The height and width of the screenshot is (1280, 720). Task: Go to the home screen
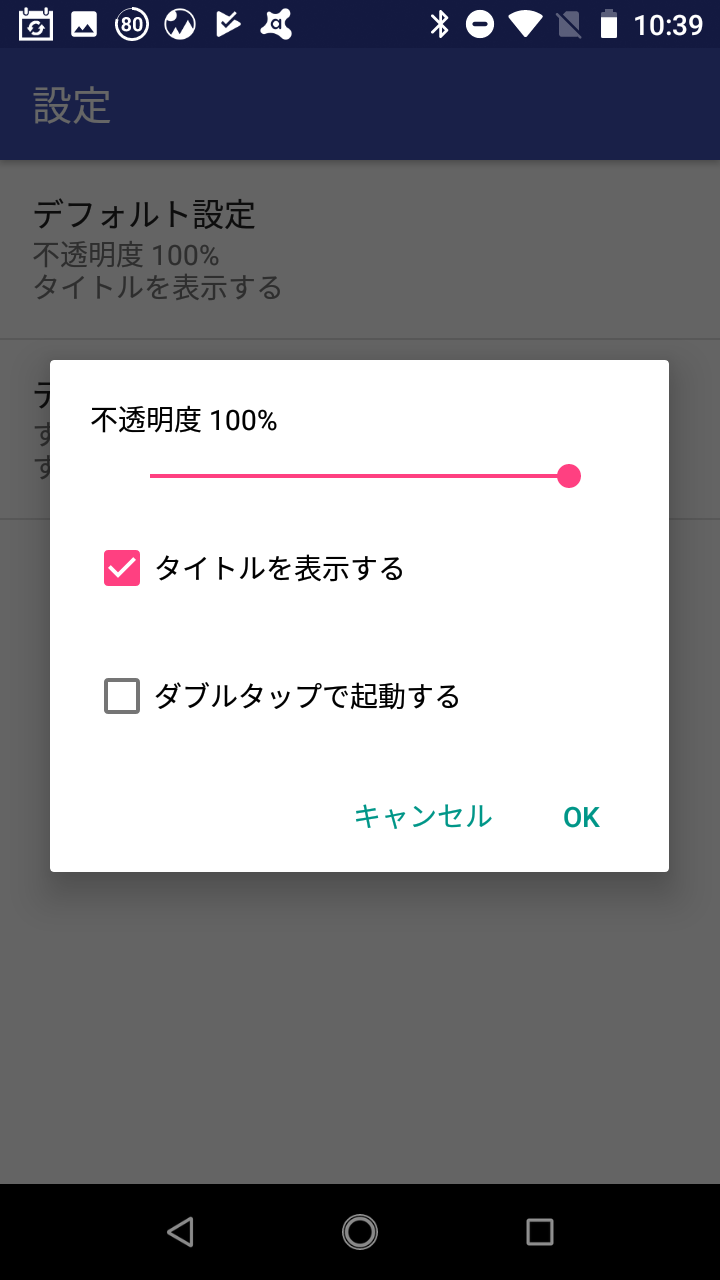coord(360,1232)
